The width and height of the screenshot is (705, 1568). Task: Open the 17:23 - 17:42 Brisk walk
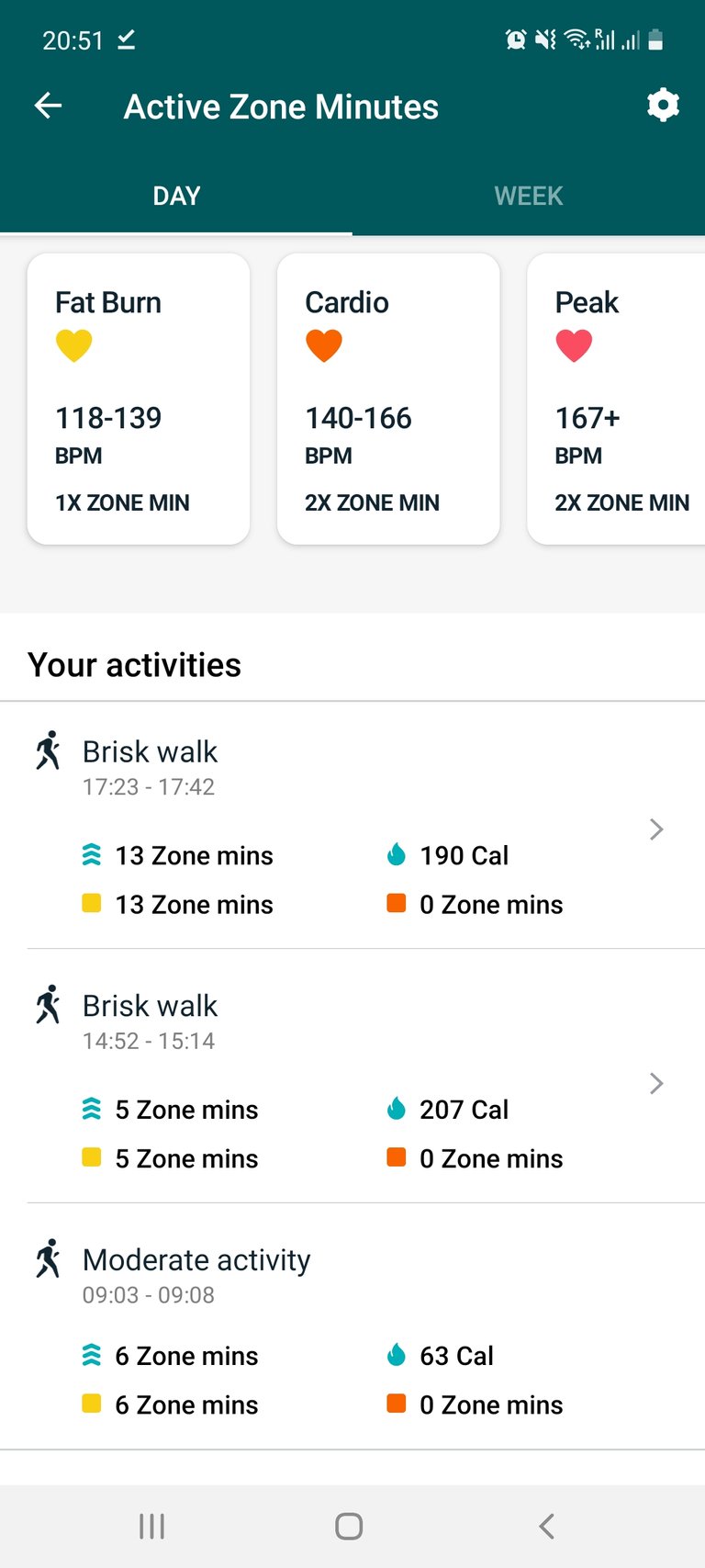[352, 826]
